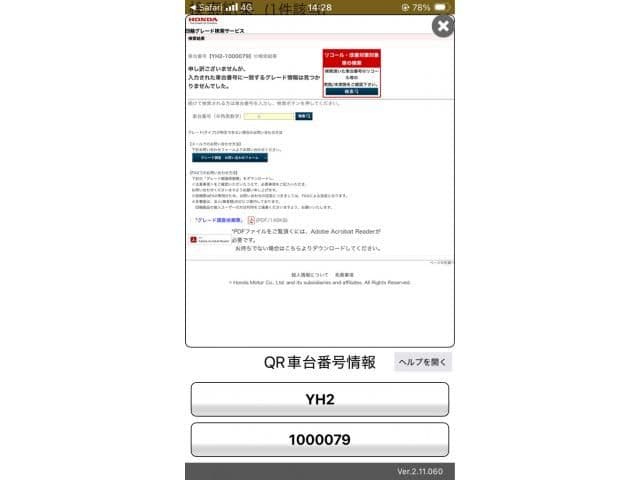Return to Safari via the status bar
Image resolution: width=640 pixels, height=480 pixels.
(205, 7)
